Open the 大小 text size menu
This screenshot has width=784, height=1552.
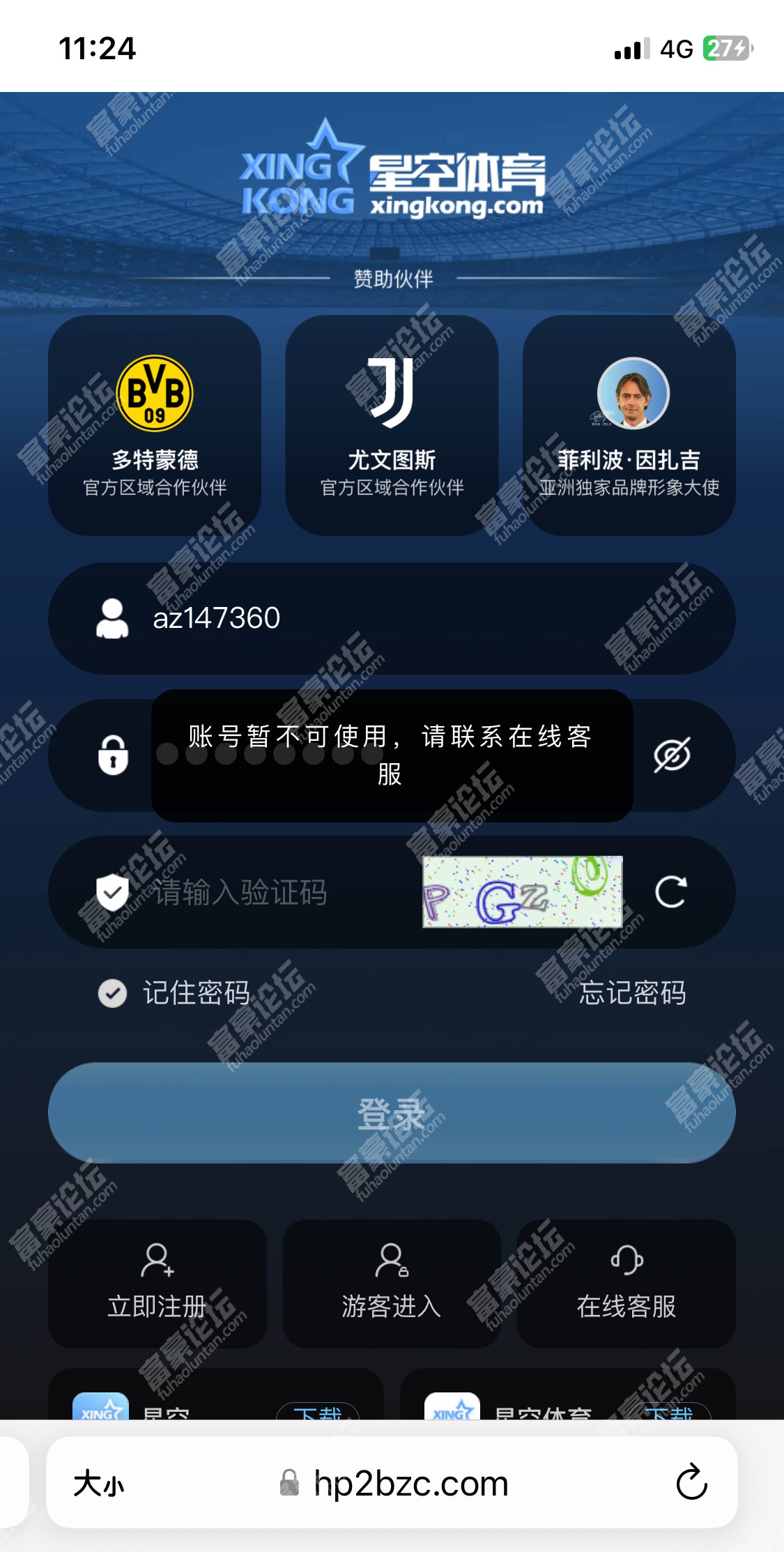99,1483
